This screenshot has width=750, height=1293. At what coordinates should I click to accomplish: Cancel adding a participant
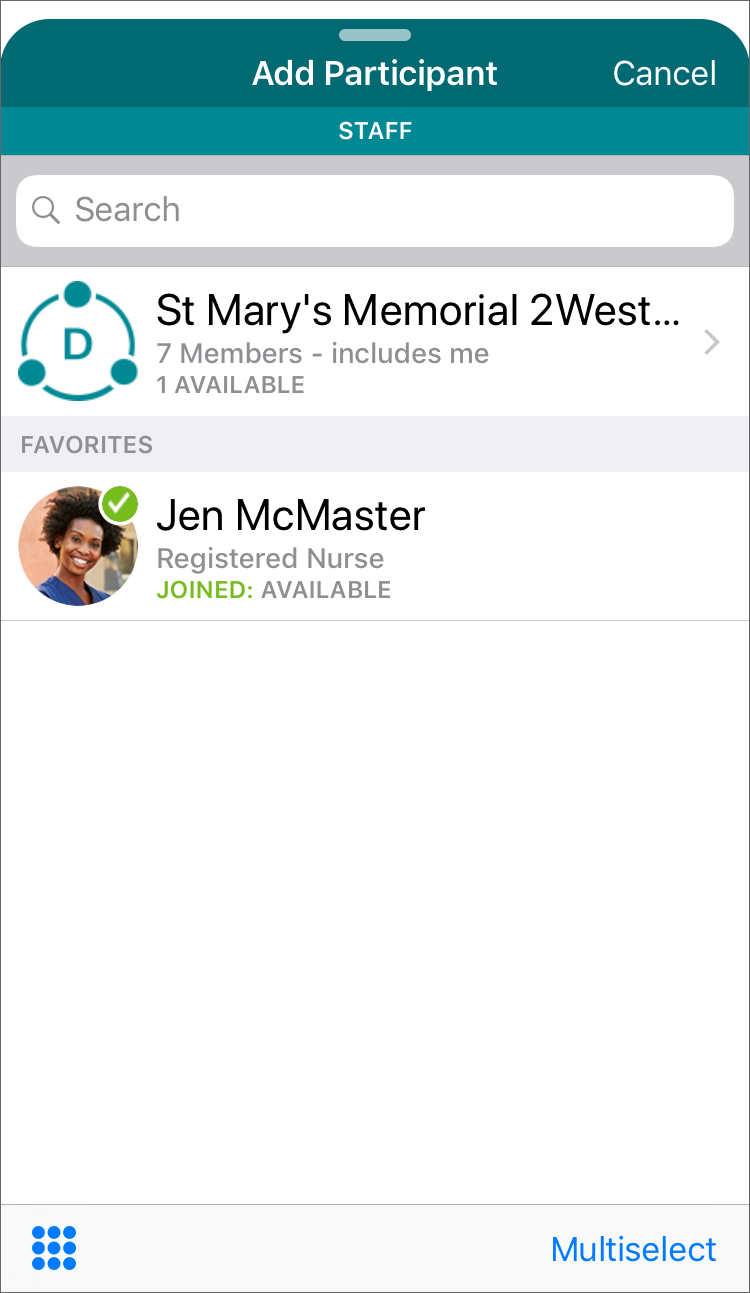tap(664, 74)
